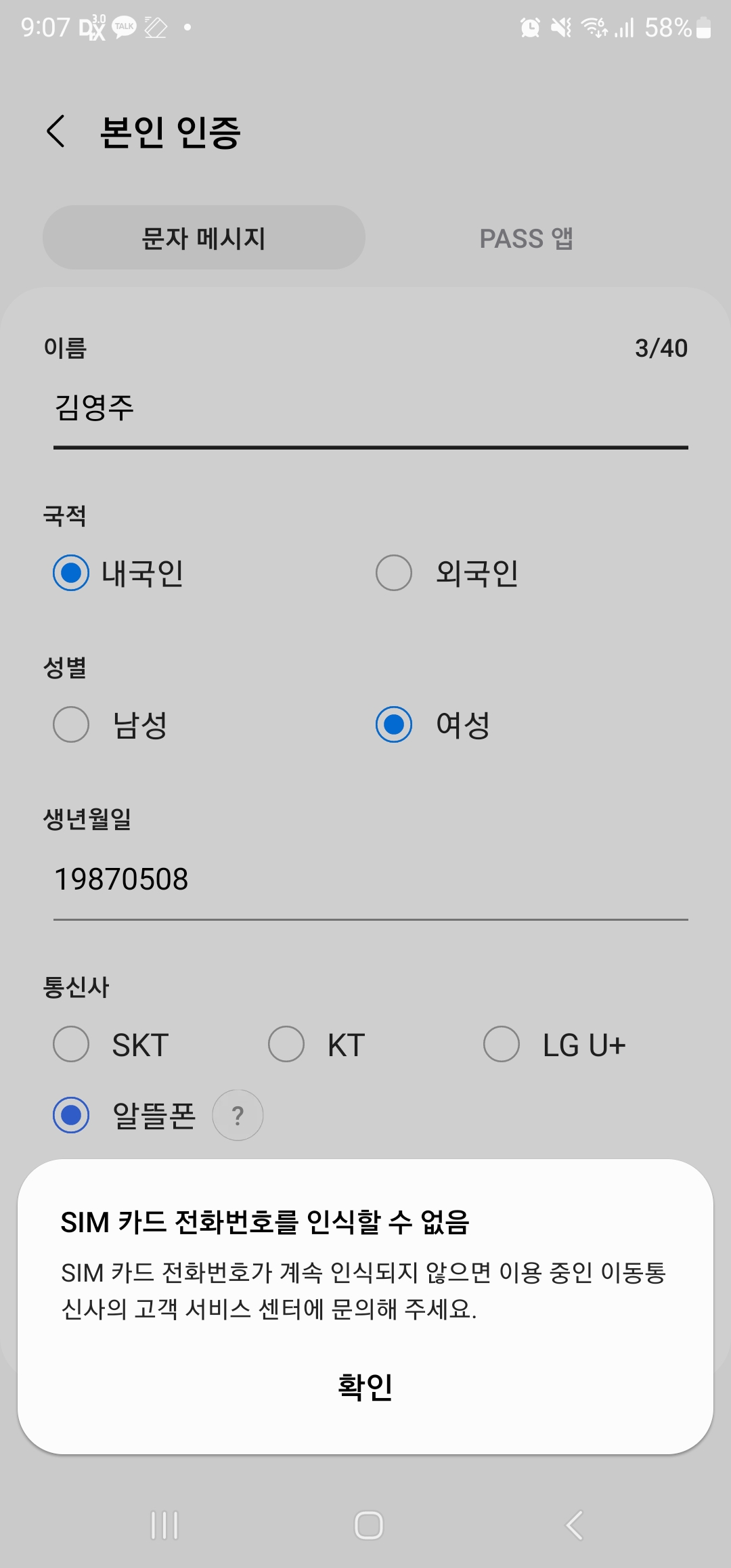731x1568 pixels.
Task: Go to home screen via navigation bar
Action: [369, 1525]
